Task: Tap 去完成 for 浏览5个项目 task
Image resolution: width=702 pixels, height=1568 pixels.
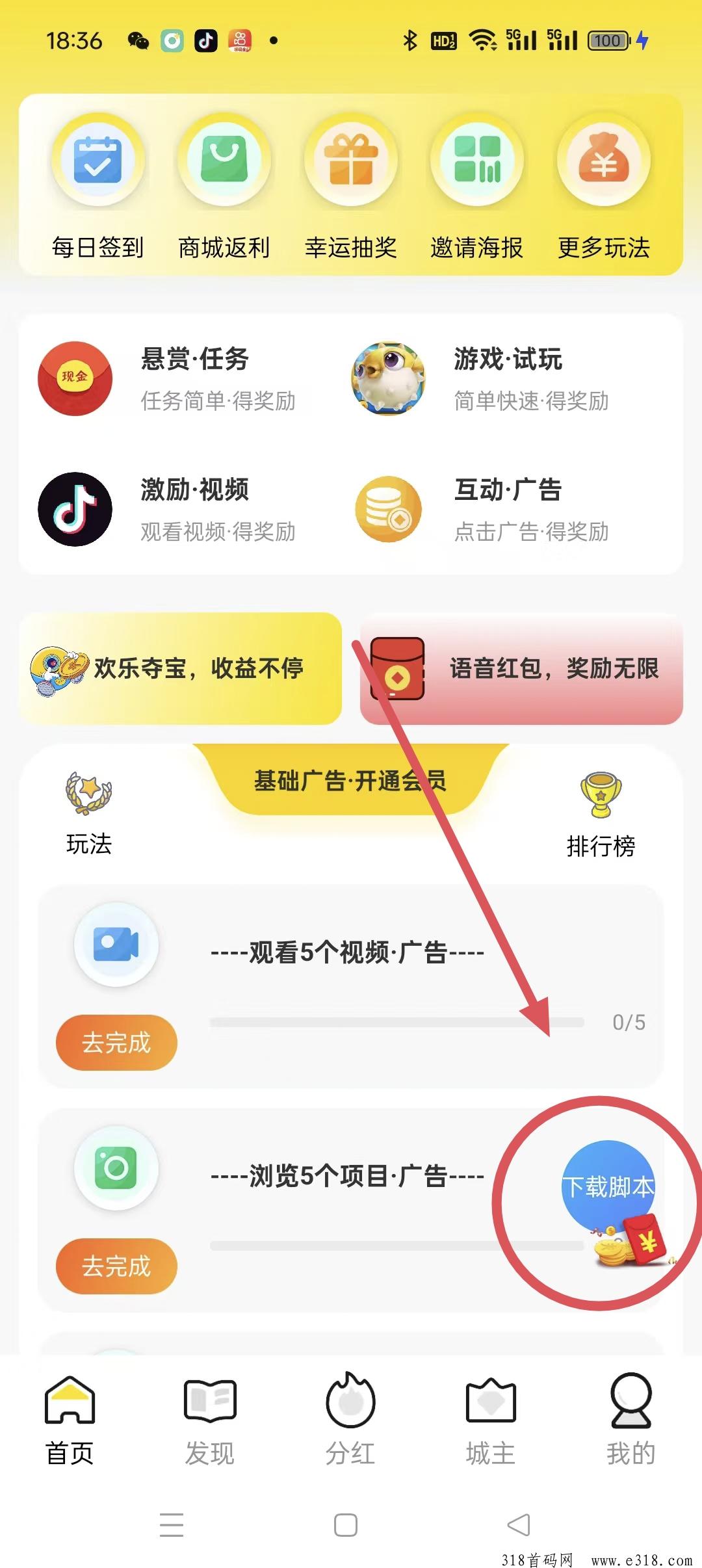Action: click(116, 1266)
